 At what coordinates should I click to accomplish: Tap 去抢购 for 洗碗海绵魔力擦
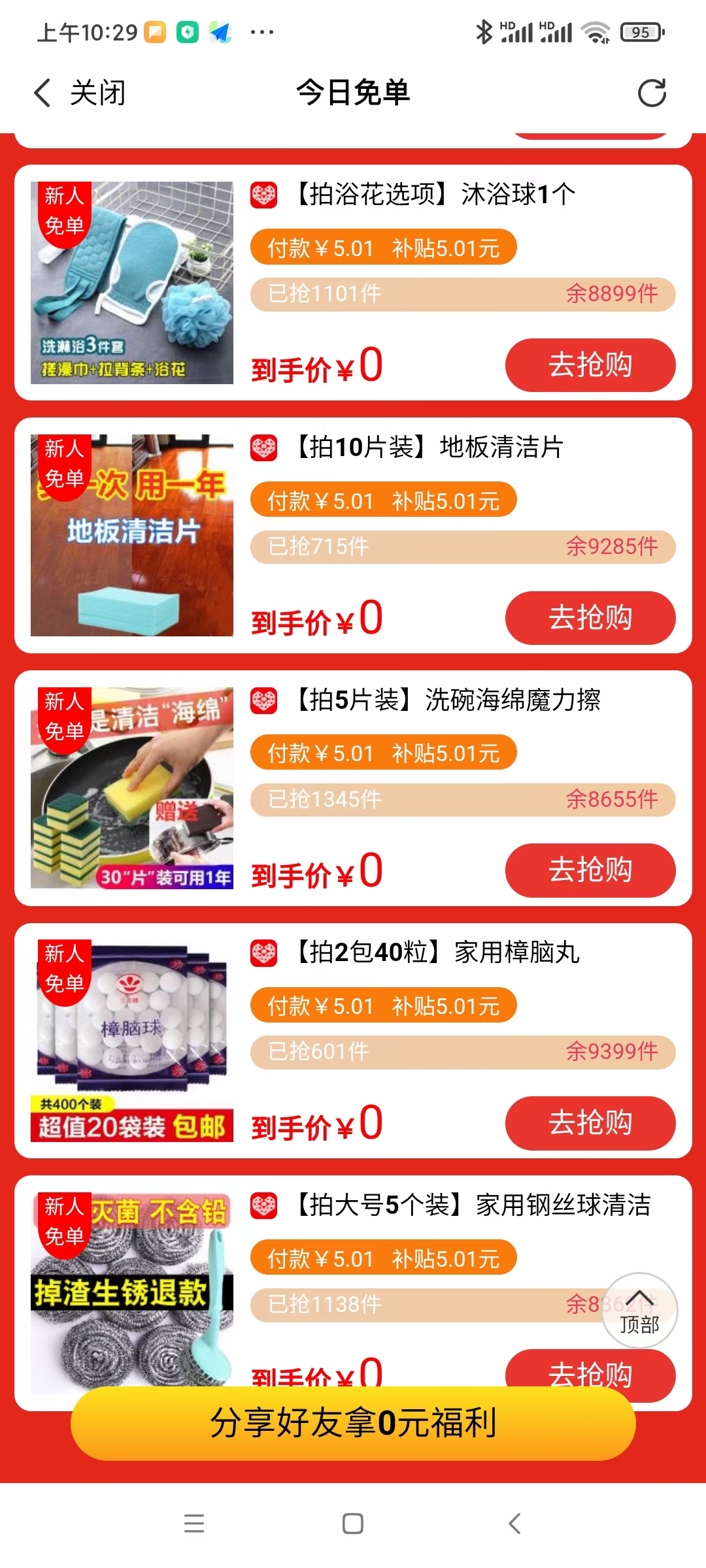[x=590, y=870]
